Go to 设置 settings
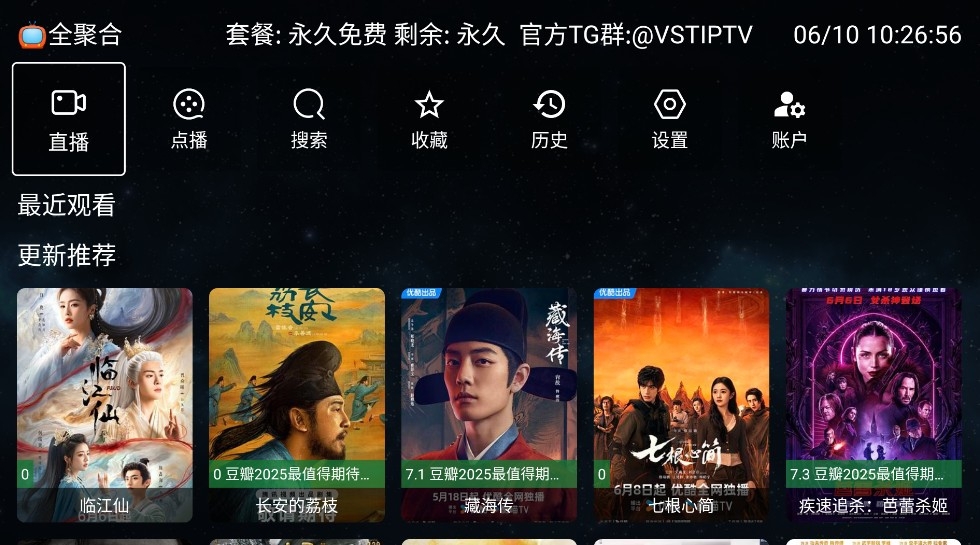 click(669, 119)
